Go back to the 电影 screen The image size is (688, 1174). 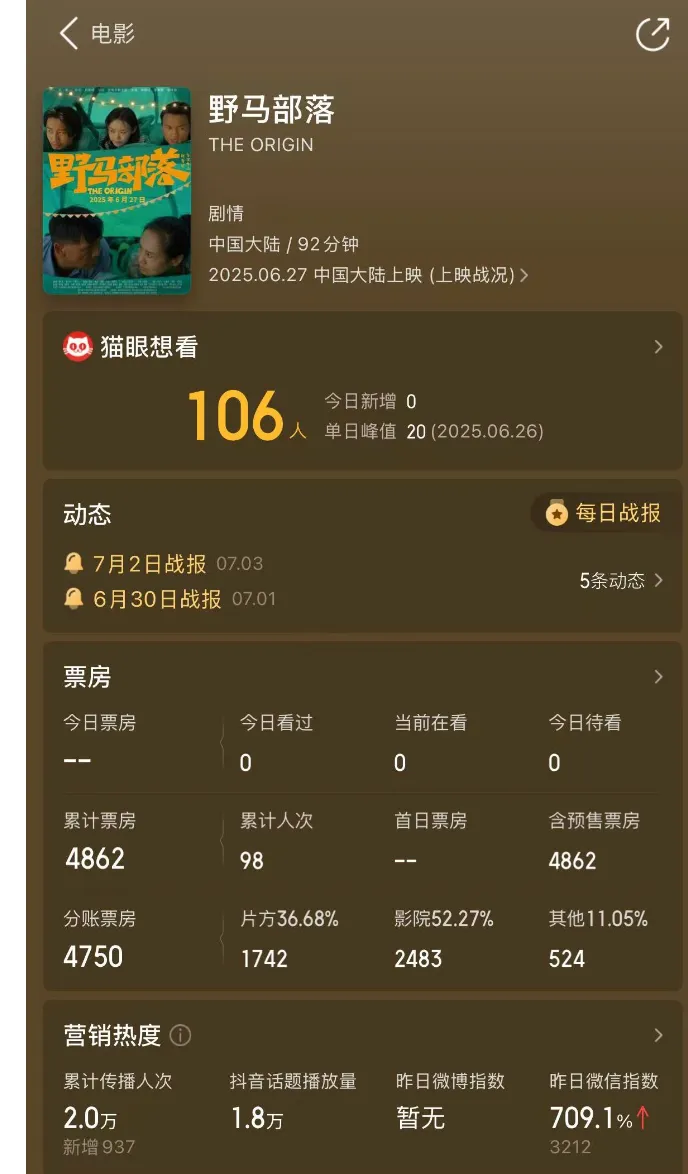point(70,34)
